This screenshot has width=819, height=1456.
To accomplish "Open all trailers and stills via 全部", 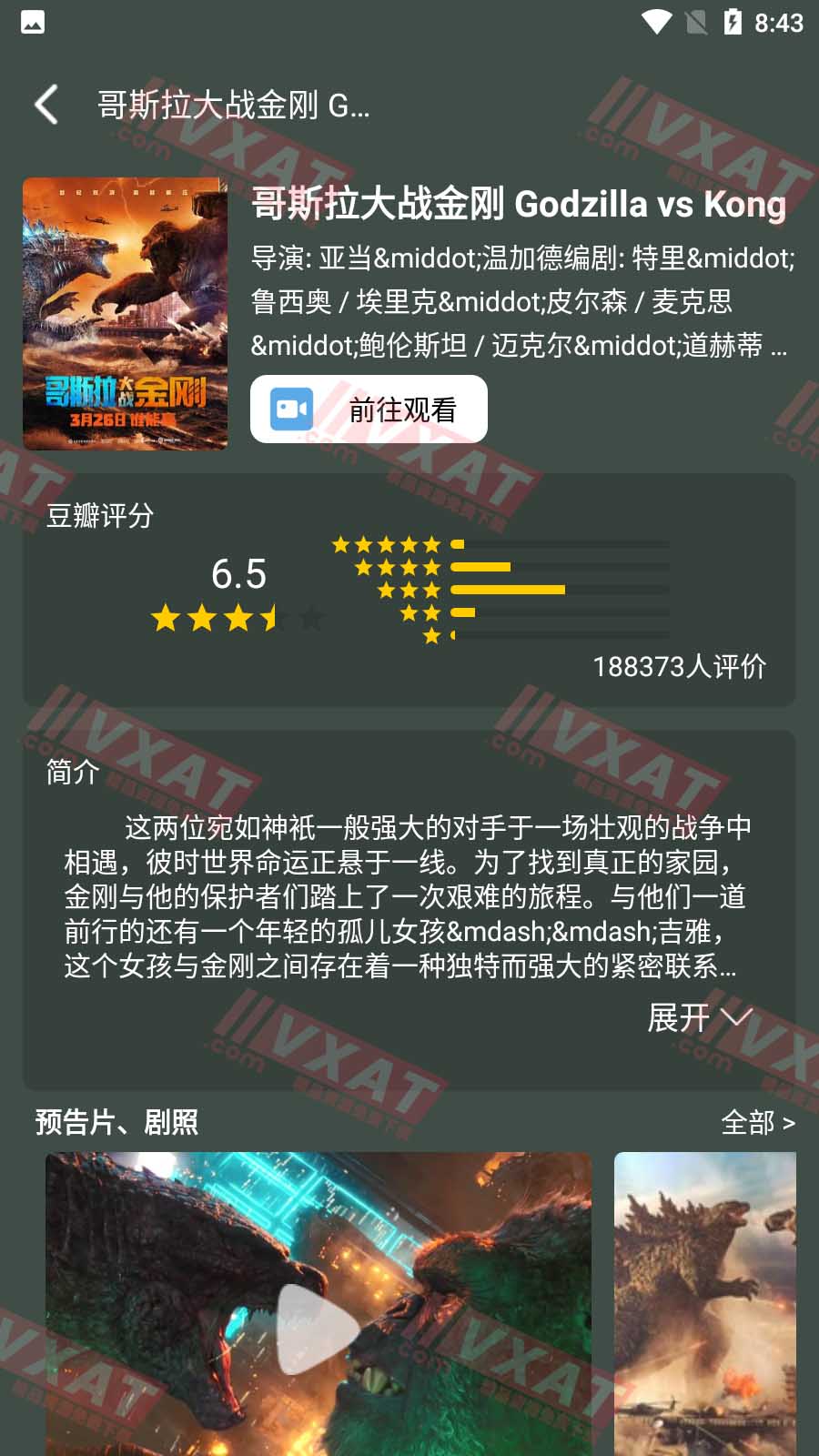I will pyautogui.click(x=757, y=1123).
